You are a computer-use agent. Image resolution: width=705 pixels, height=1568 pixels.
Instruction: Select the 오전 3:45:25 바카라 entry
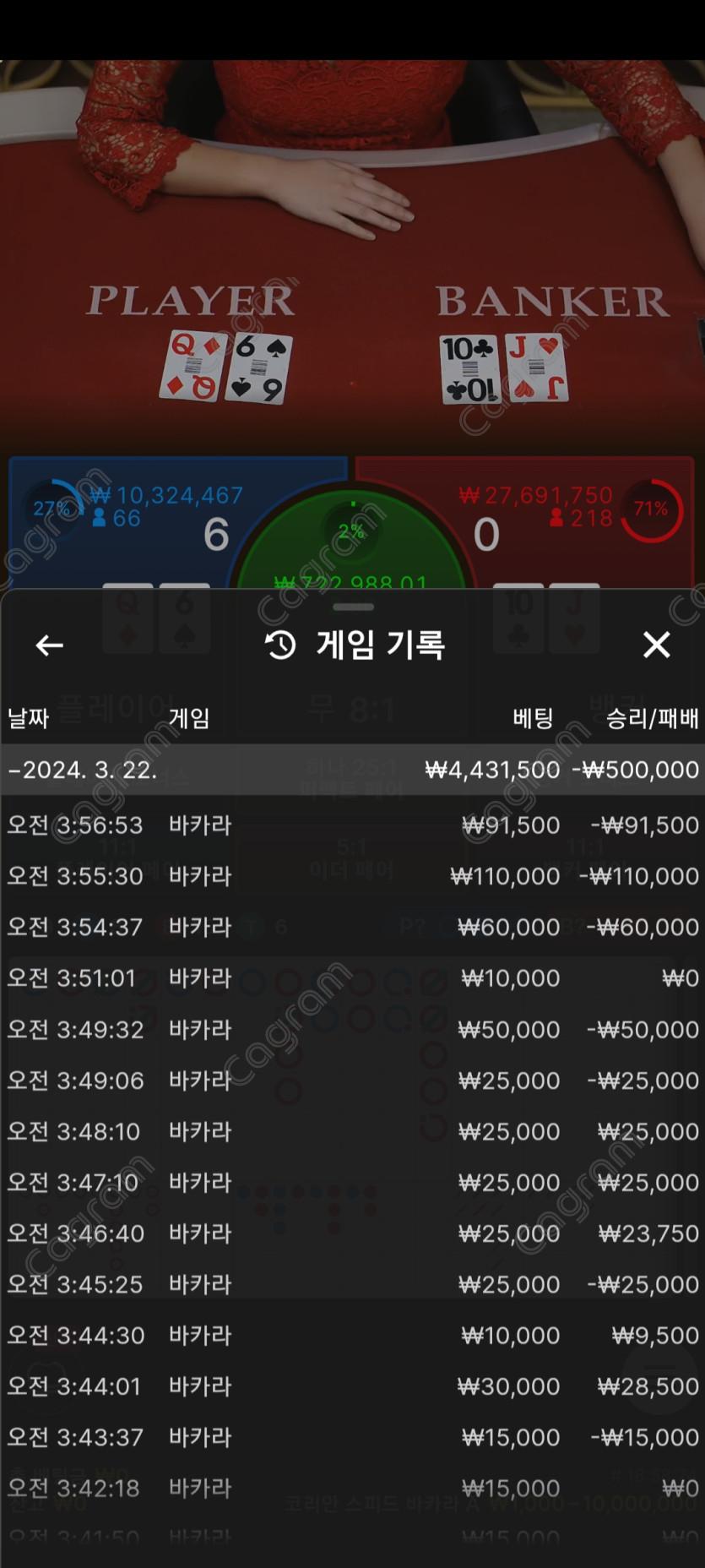pyautogui.click(x=352, y=1284)
